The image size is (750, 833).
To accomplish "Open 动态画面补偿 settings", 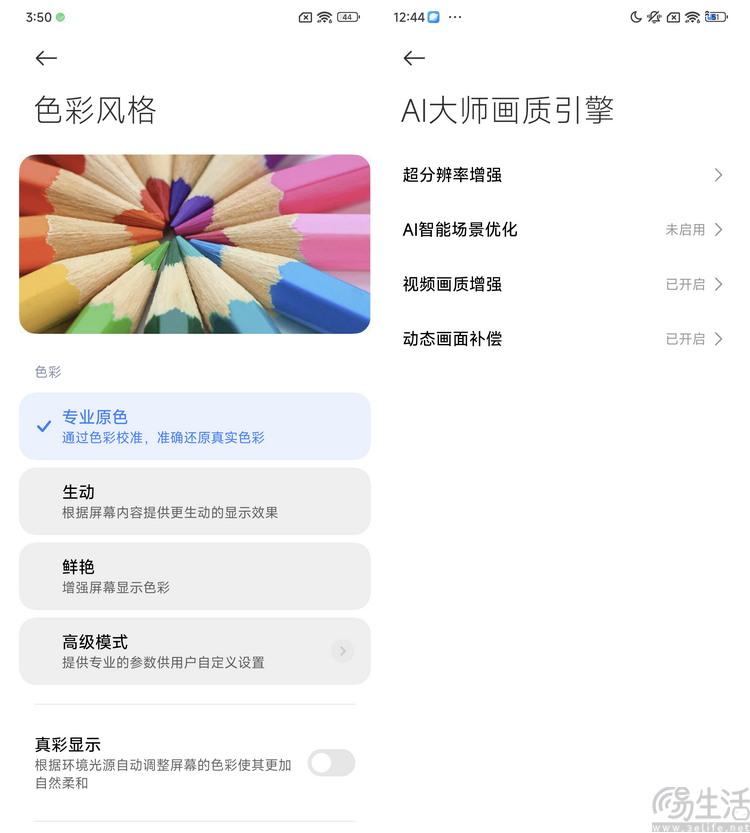I will point(562,339).
